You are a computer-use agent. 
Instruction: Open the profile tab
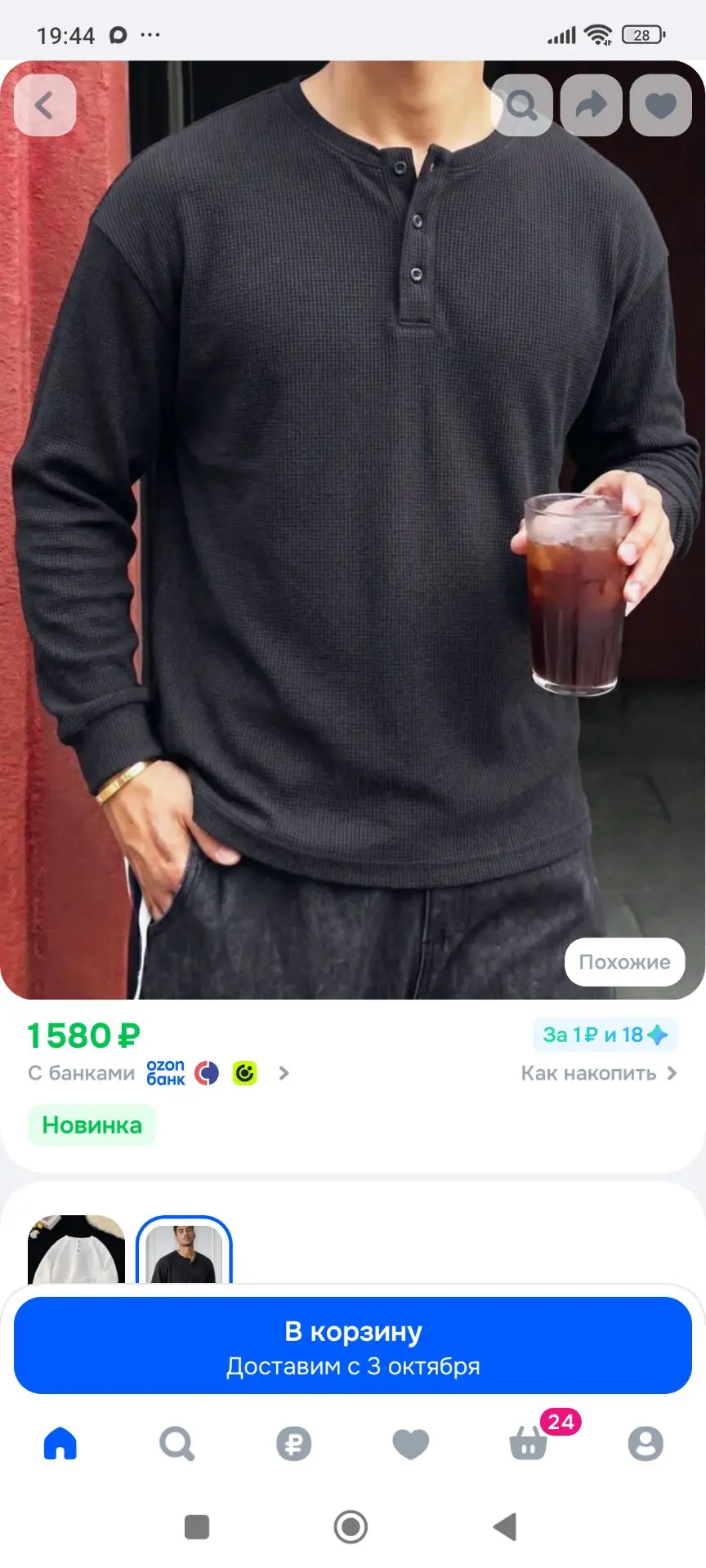tap(646, 1443)
